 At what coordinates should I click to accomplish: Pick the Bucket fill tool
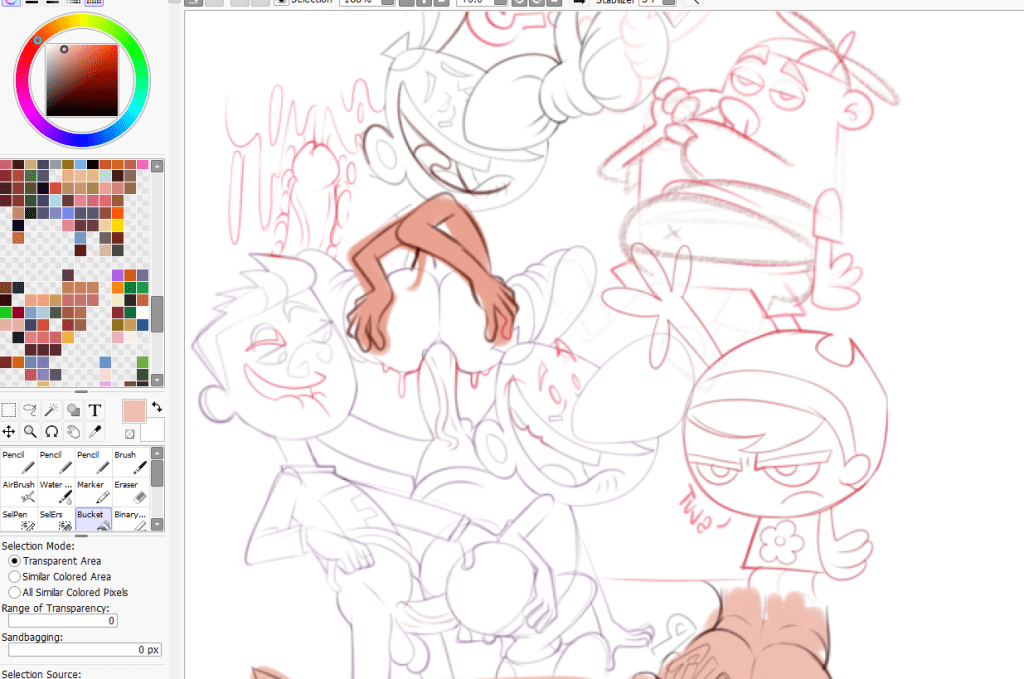(92, 521)
